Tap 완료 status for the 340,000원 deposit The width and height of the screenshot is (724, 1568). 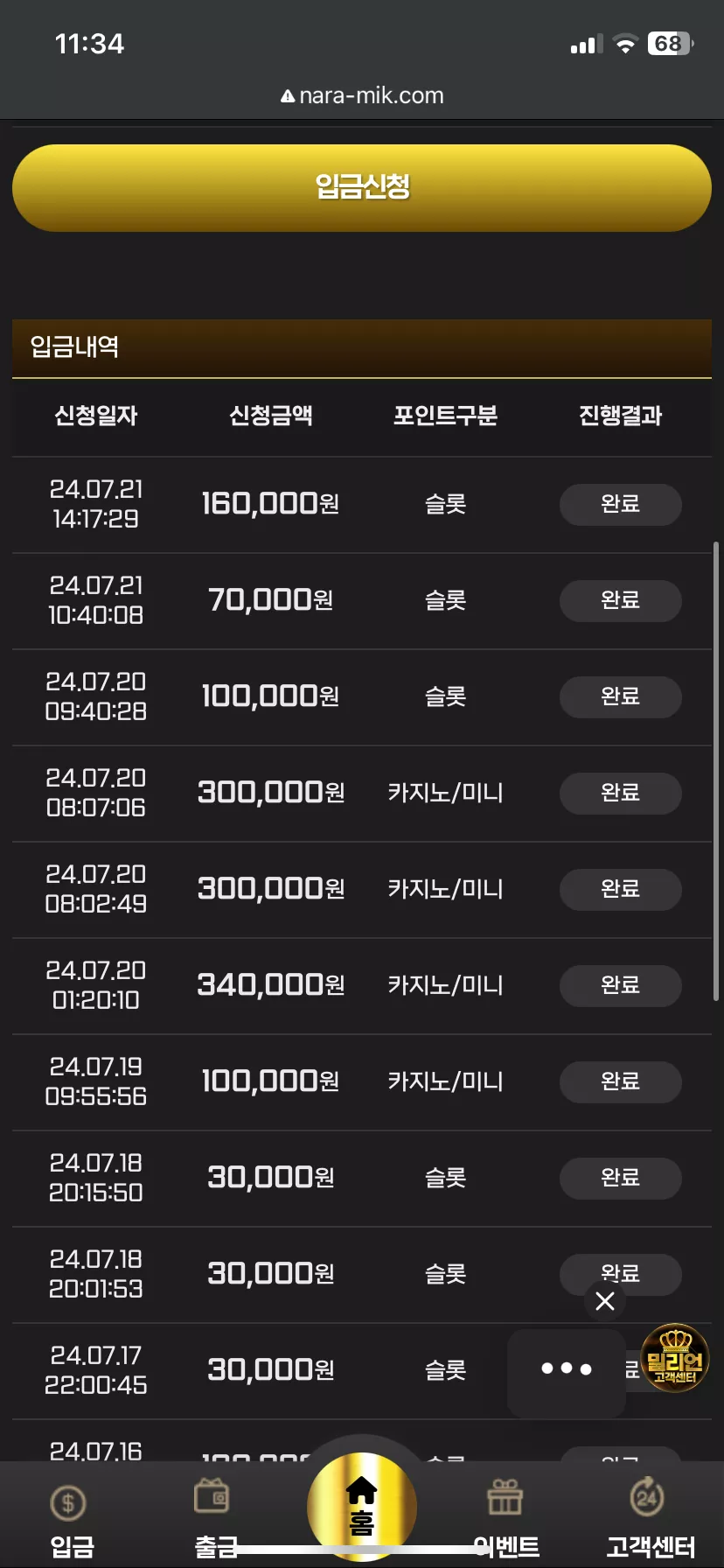click(620, 985)
